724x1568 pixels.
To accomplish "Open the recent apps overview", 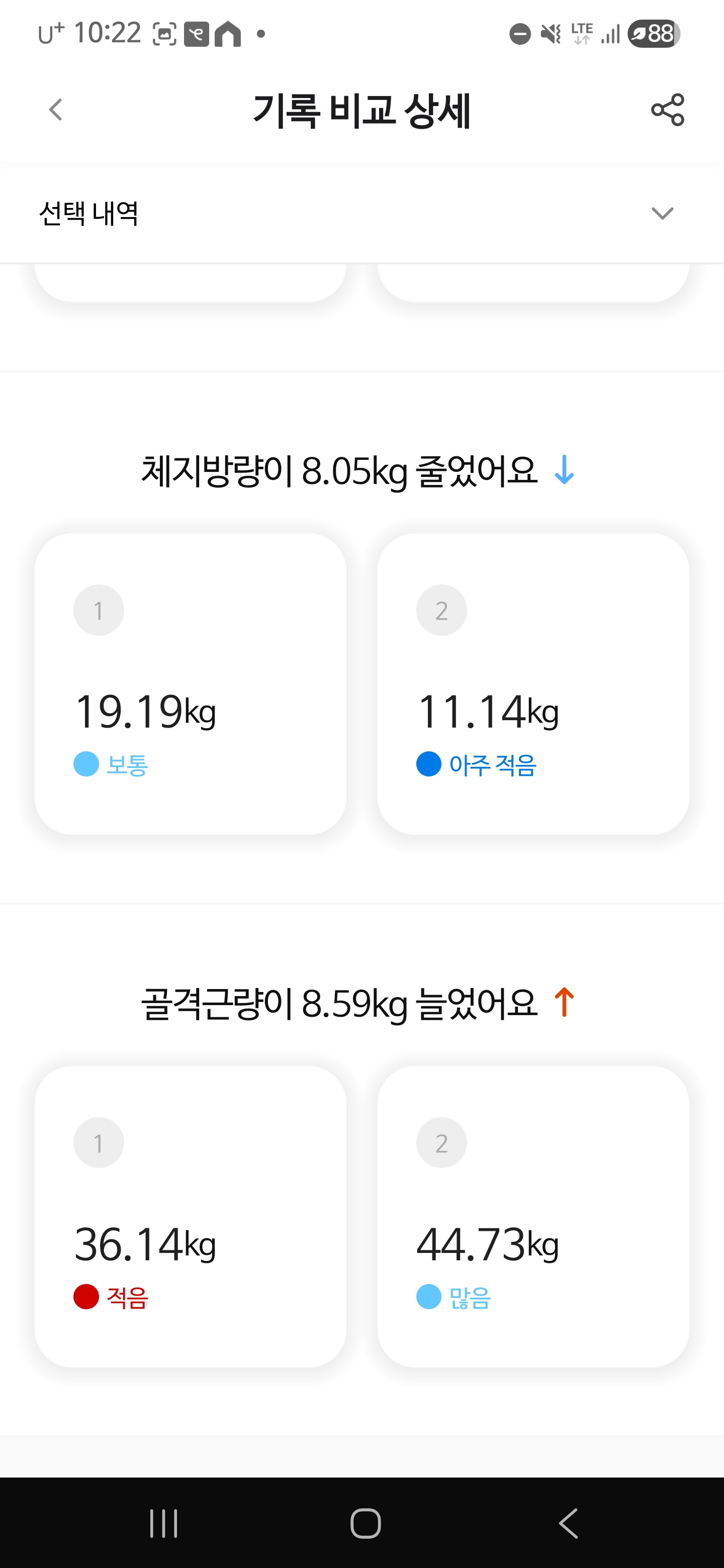I will (x=164, y=1523).
